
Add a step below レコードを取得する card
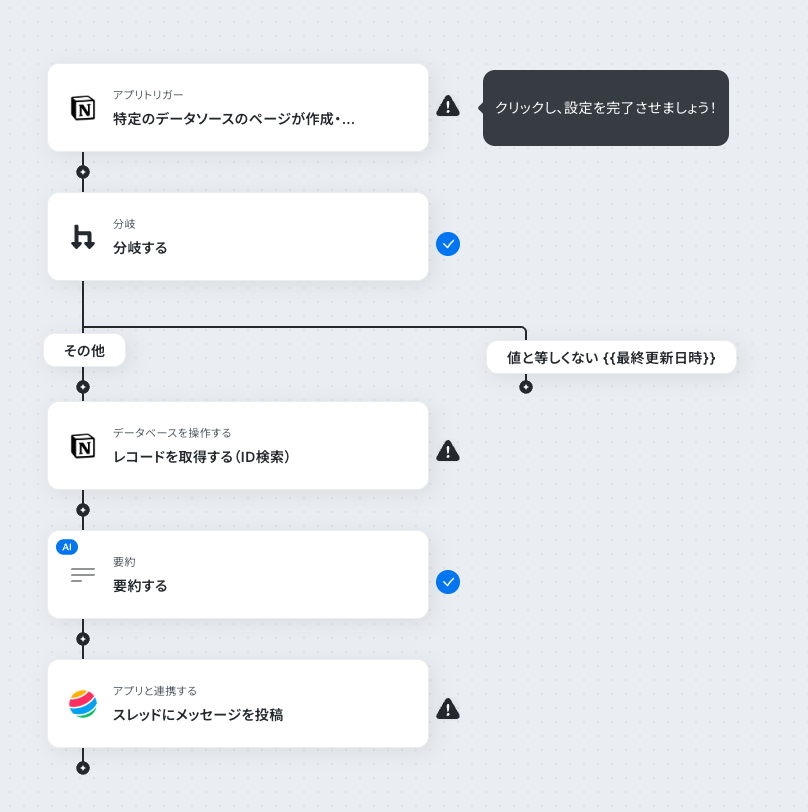click(x=83, y=510)
